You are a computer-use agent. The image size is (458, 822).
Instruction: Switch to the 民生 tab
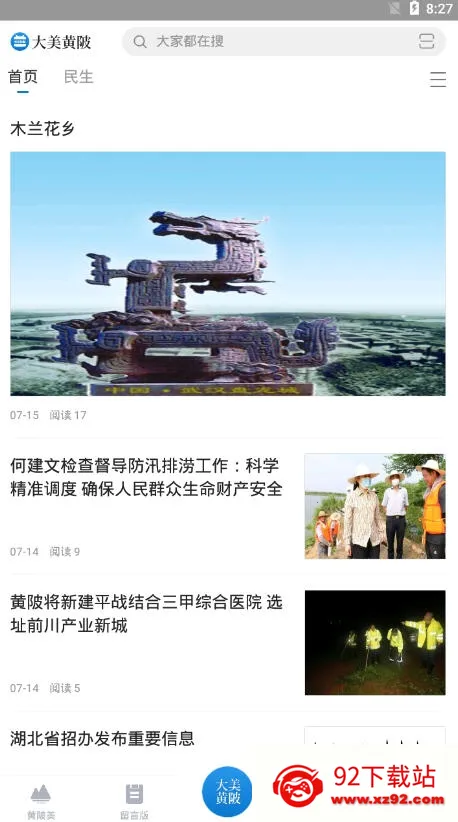tap(79, 77)
